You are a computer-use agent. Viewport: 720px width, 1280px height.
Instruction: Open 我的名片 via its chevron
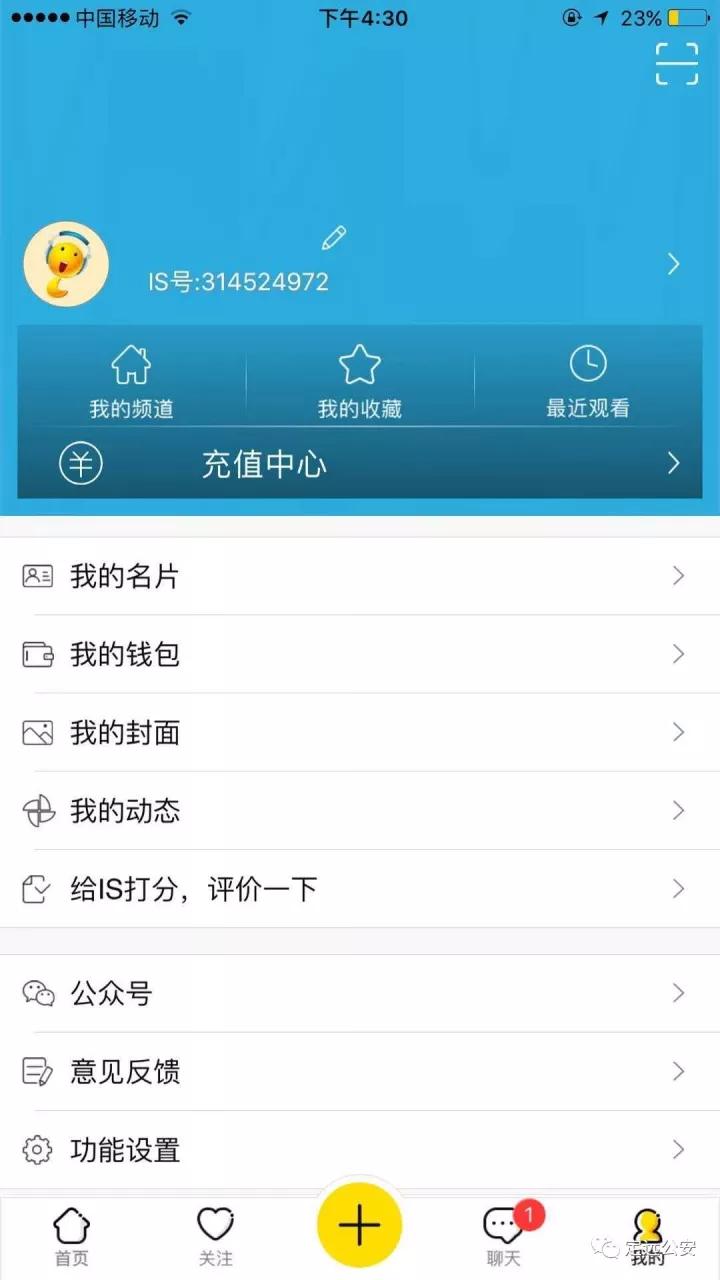[x=677, y=575]
